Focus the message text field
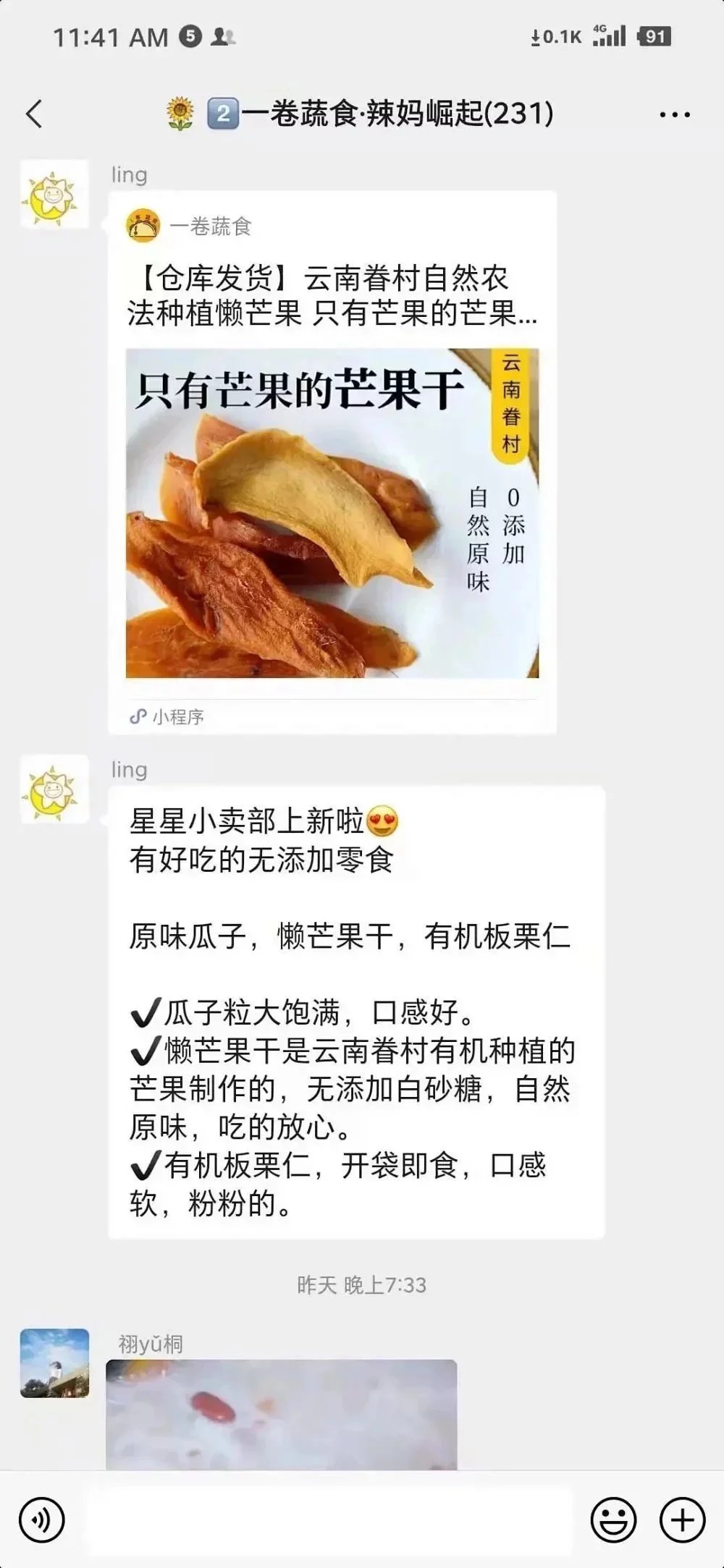 pyautogui.click(x=329, y=1520)
